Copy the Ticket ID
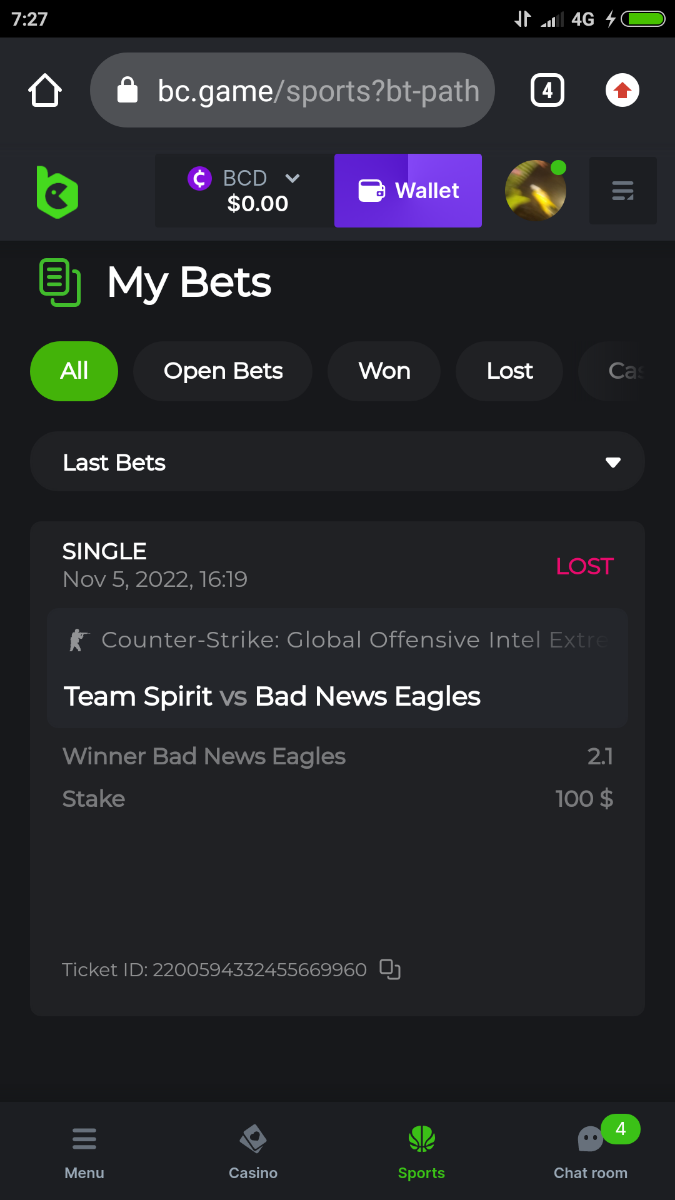The image size is (675, 1200). (390, 969)
